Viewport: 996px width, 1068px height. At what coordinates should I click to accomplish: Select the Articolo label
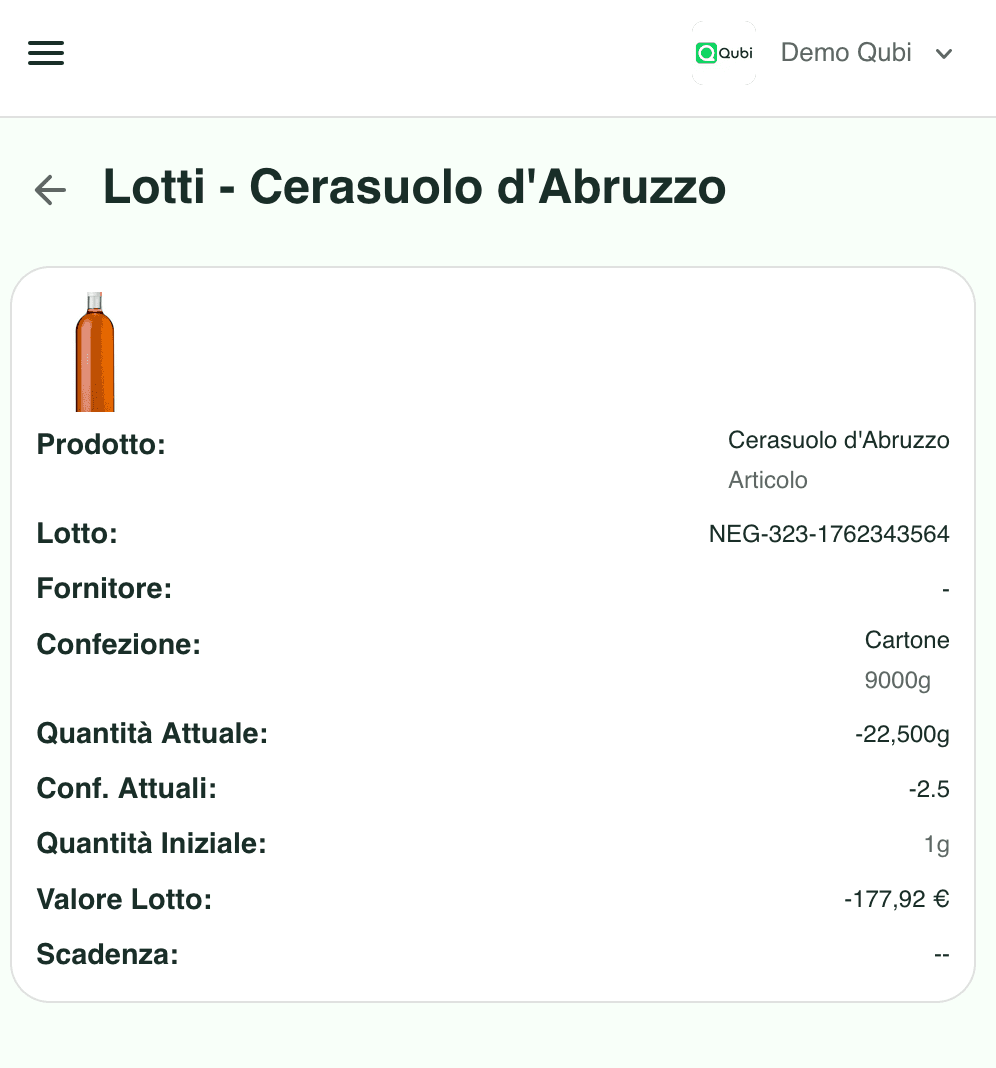point(768,480)
